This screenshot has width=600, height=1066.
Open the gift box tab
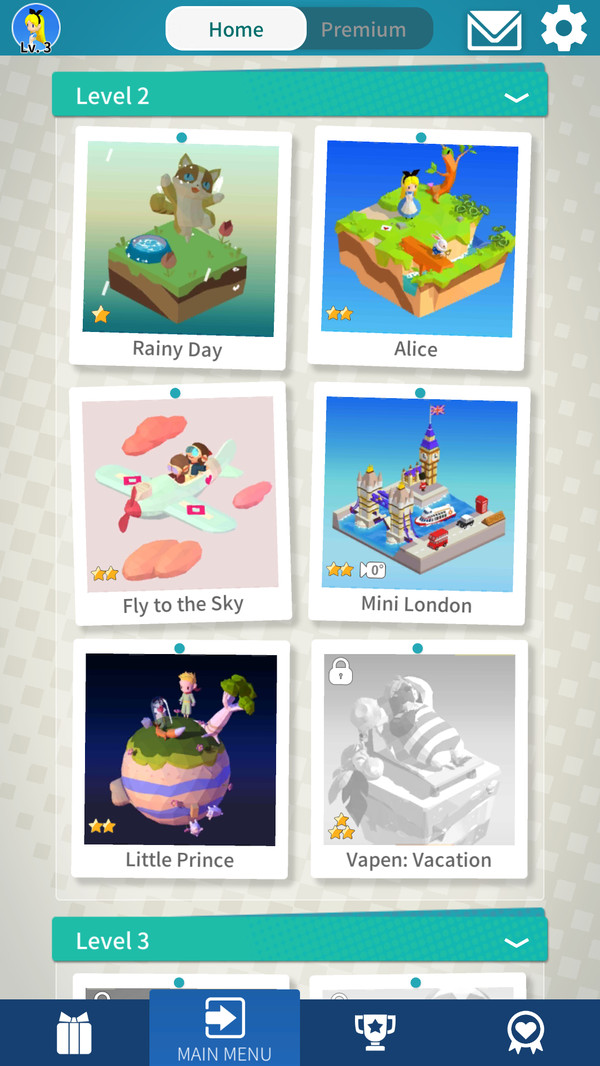[x=74, y=1034]
